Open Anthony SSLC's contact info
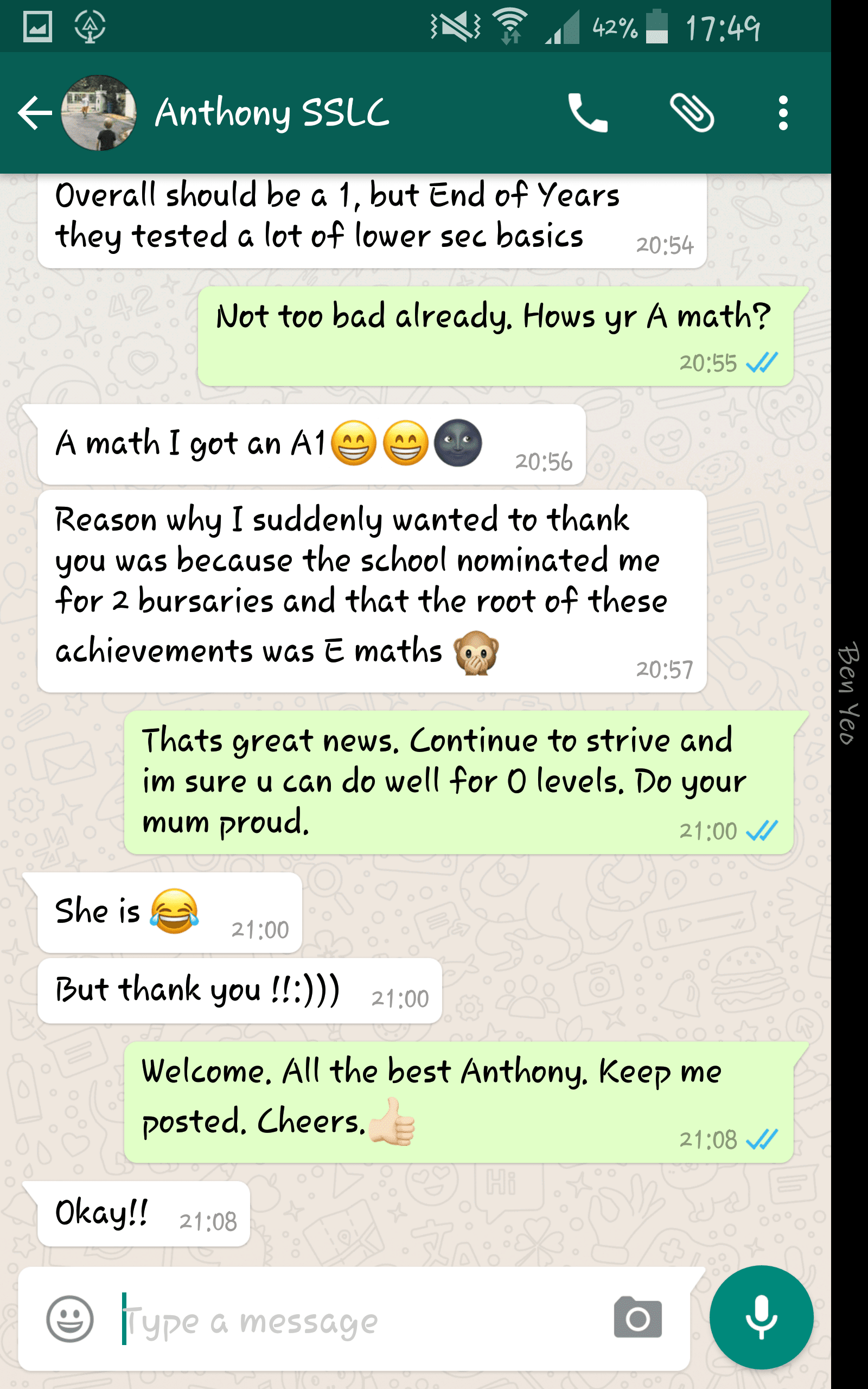The height and width of the screenshot is (1389, 868). coord(272,112)
